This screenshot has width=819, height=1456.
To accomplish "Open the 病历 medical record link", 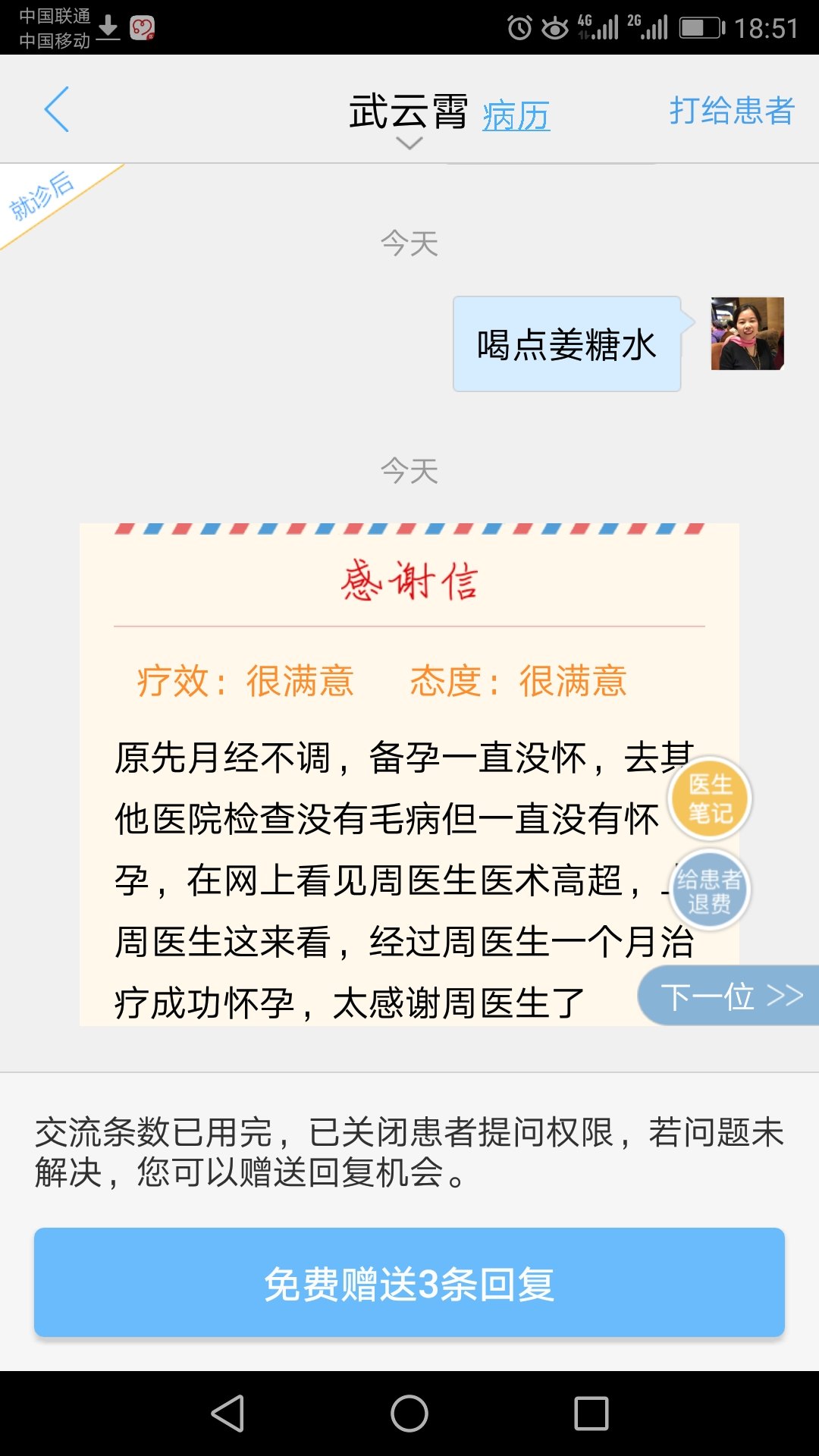I will pyautogui.click(x=516, y=116).
